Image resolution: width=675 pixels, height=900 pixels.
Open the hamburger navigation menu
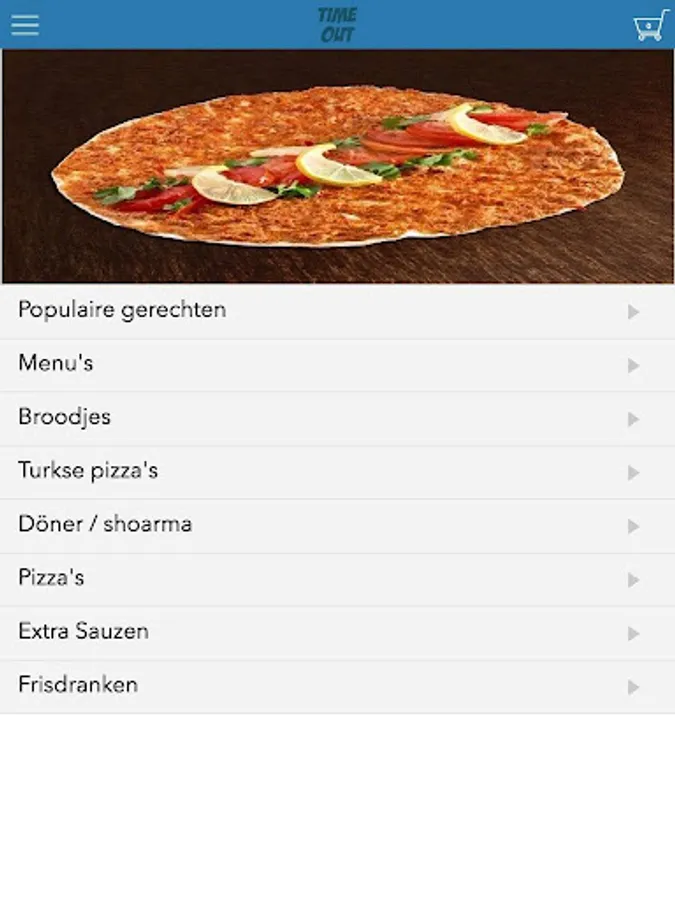pyautogui.click(x=25, y=24)
